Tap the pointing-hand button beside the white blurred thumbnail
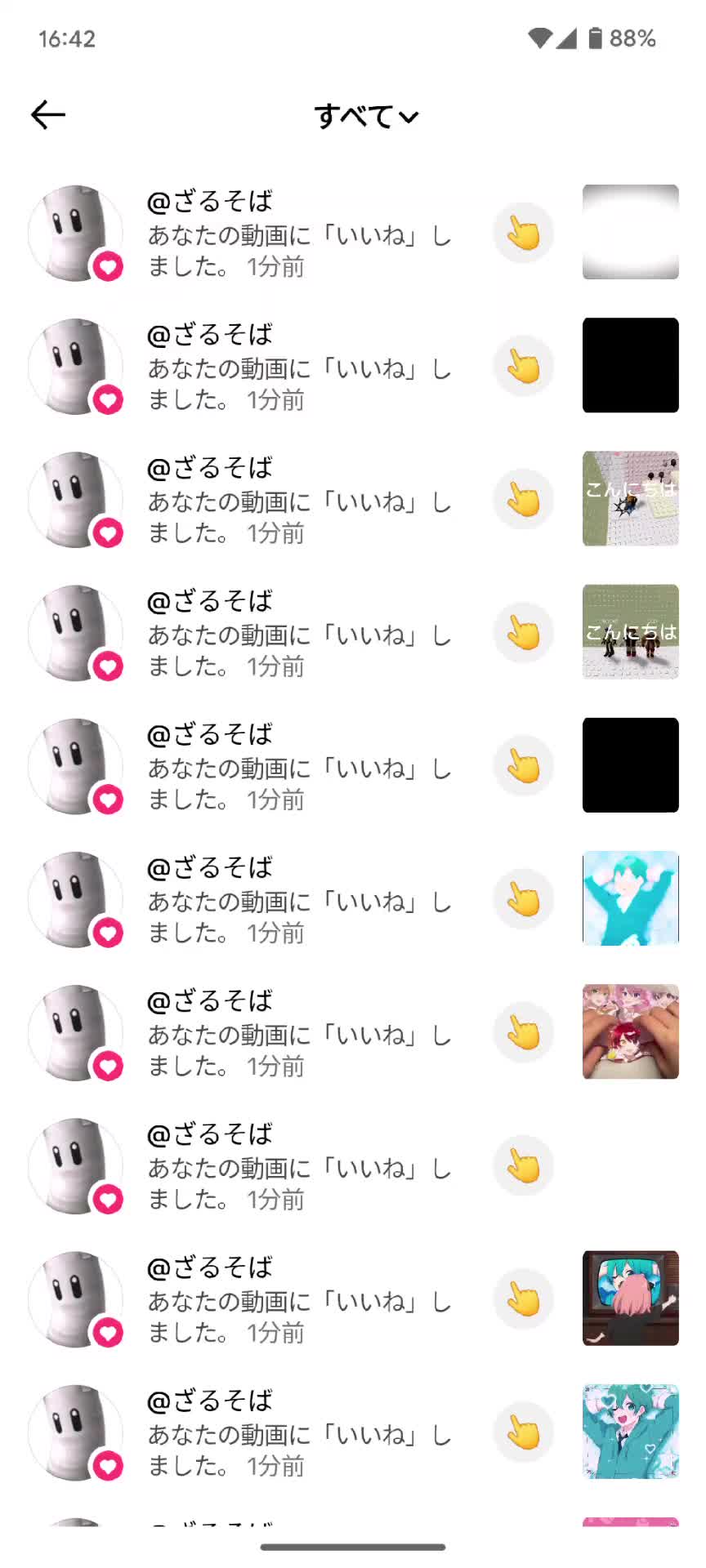Viewport: 706px width, 1568px height. (x=523, y=233)
